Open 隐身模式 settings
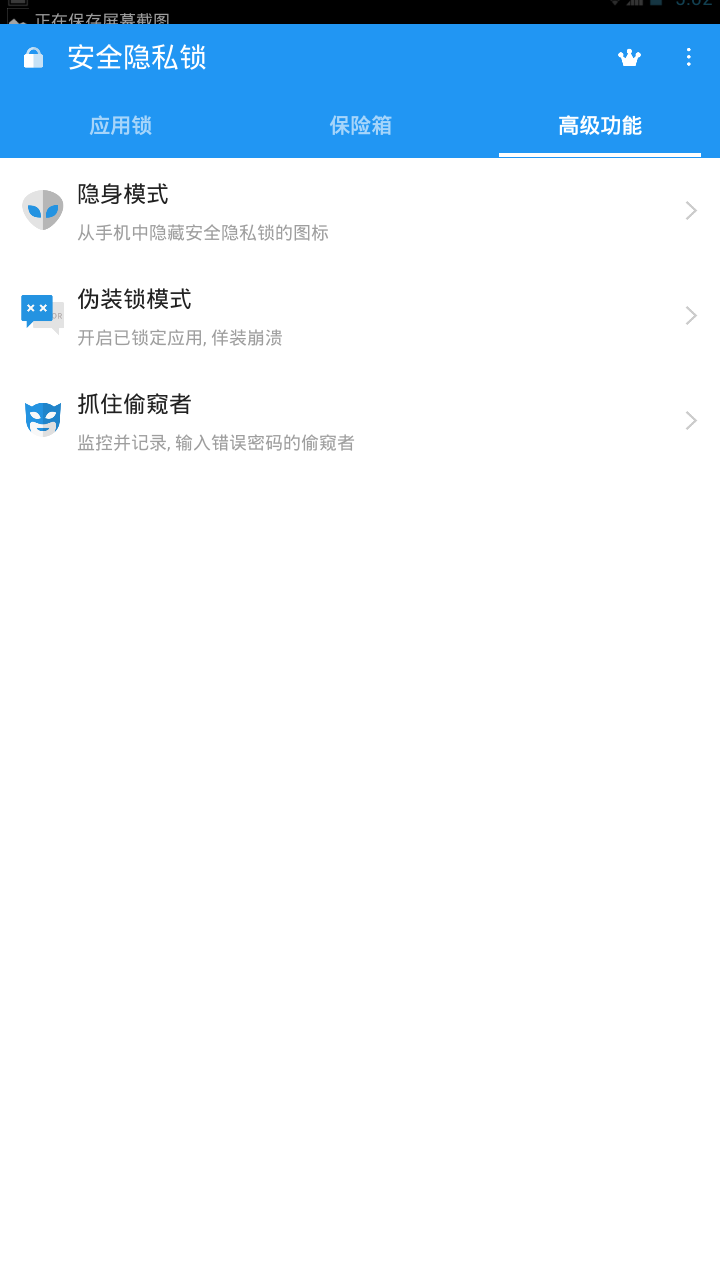This screenshot has height=1280, width=720. 360,211
